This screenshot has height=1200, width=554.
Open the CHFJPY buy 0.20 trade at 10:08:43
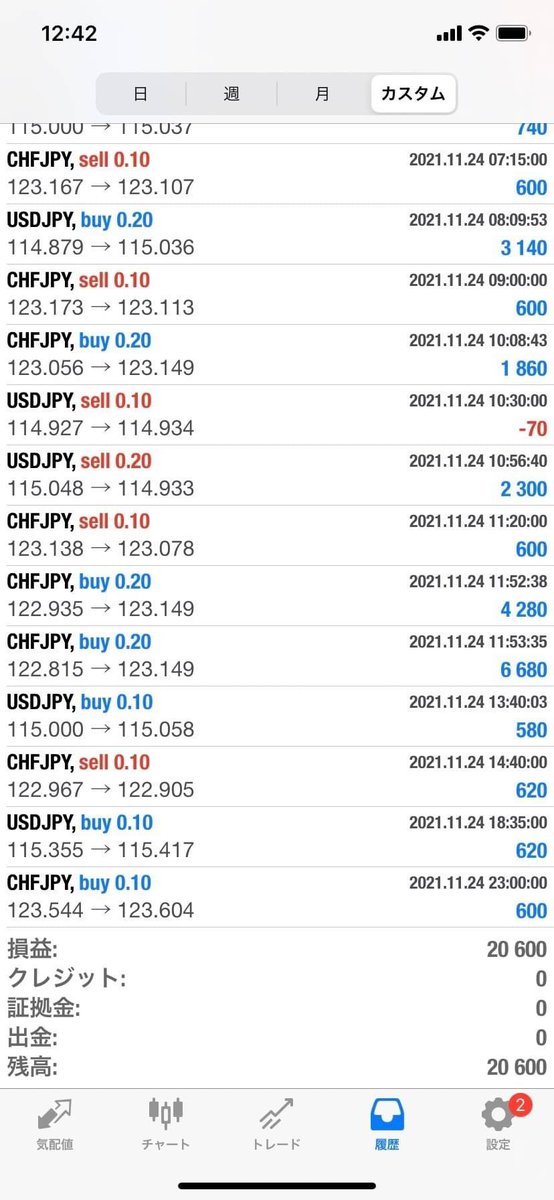(277, 355)
